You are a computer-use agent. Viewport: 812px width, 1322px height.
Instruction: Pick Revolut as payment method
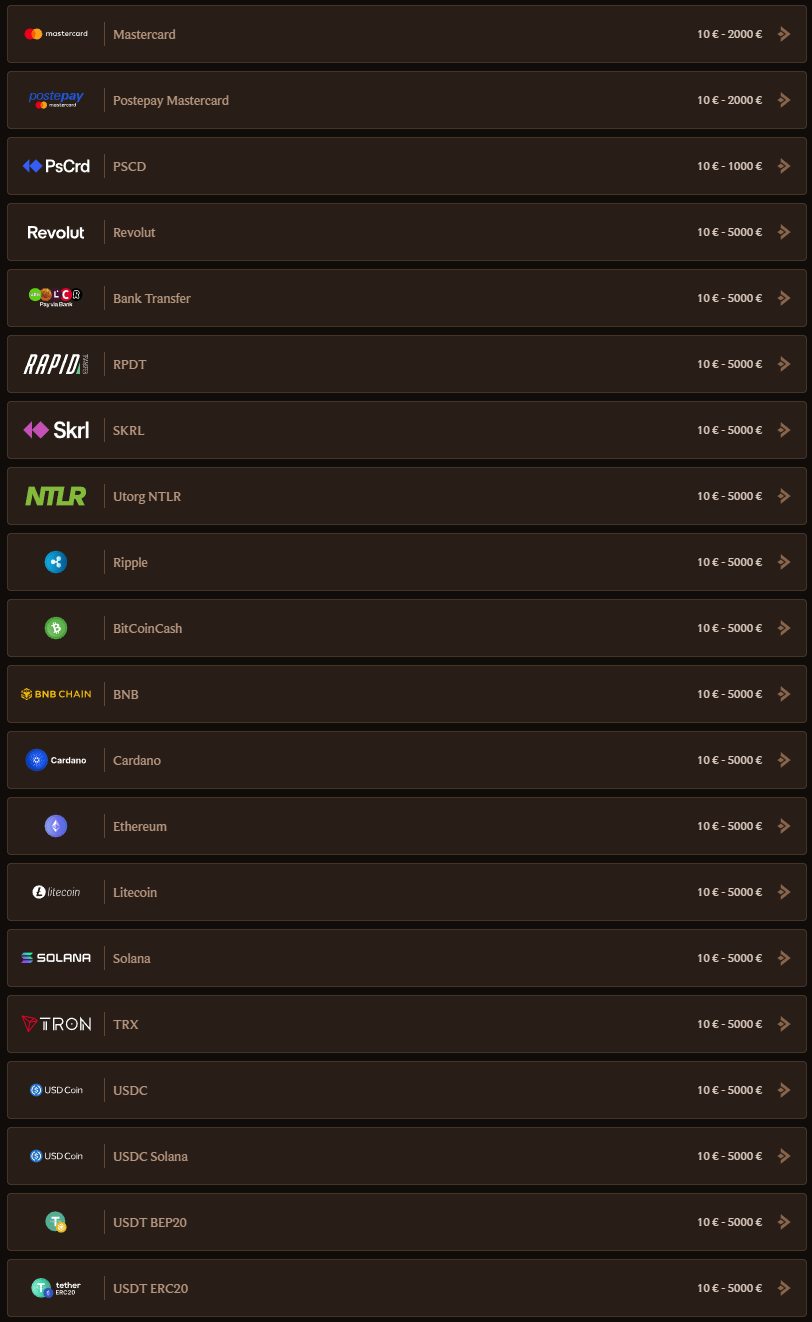click(406, 232)
